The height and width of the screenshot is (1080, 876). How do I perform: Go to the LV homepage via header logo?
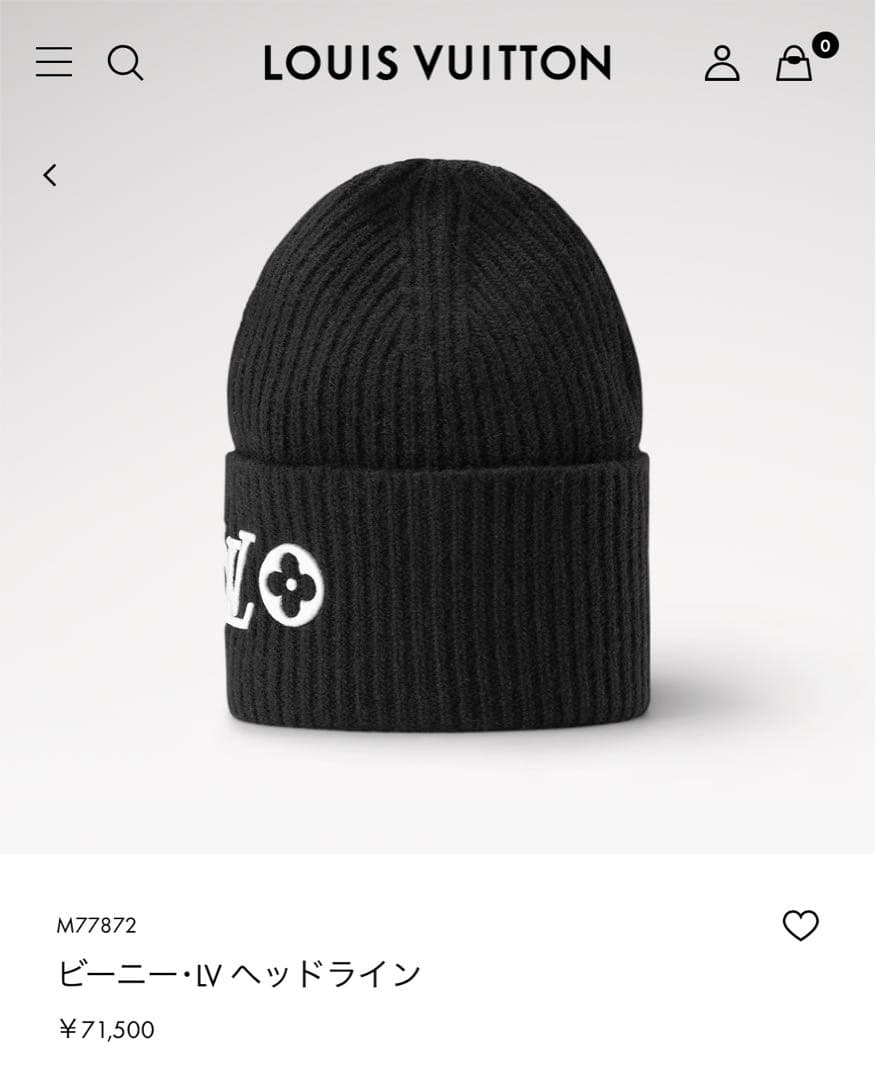point(435,63)
